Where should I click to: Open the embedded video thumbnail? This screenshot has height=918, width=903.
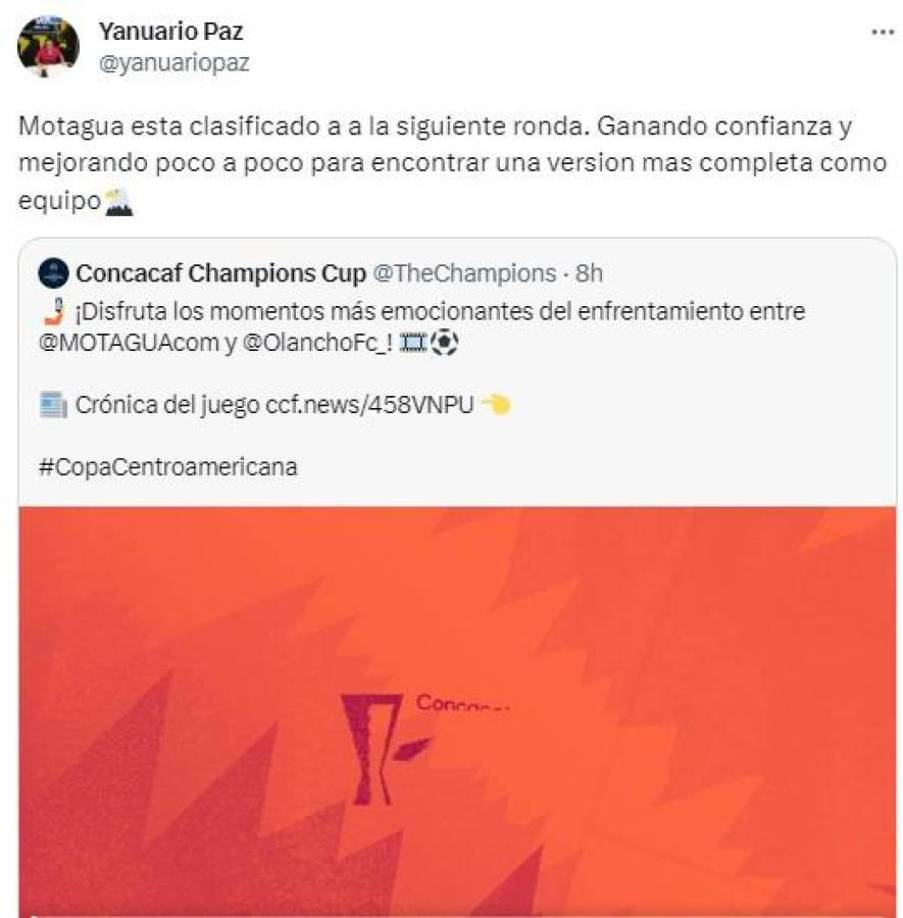[x=450, y=710]
